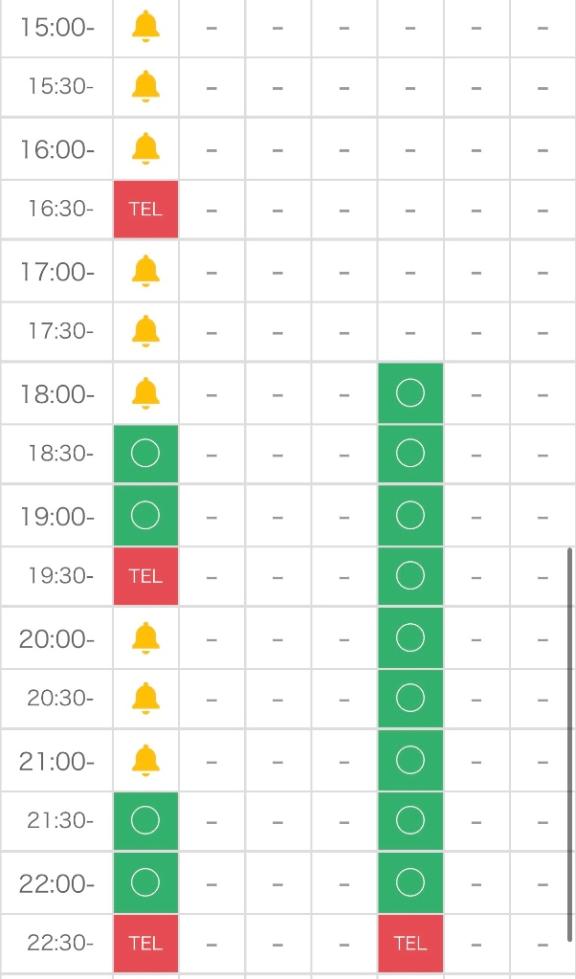
Task: Enable the bell alert for 20:00
Action: (145, 639)
